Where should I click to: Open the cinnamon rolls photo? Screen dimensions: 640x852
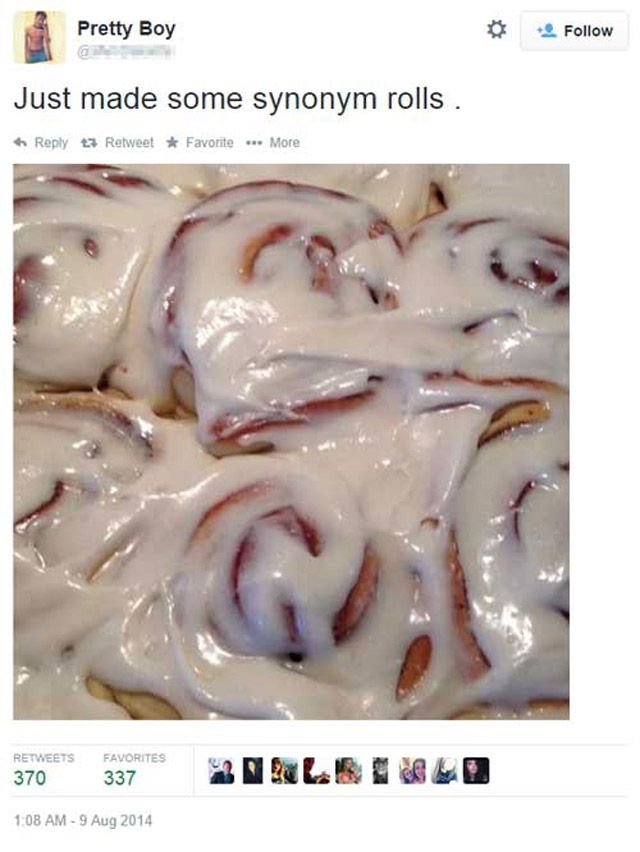(291, 441)
